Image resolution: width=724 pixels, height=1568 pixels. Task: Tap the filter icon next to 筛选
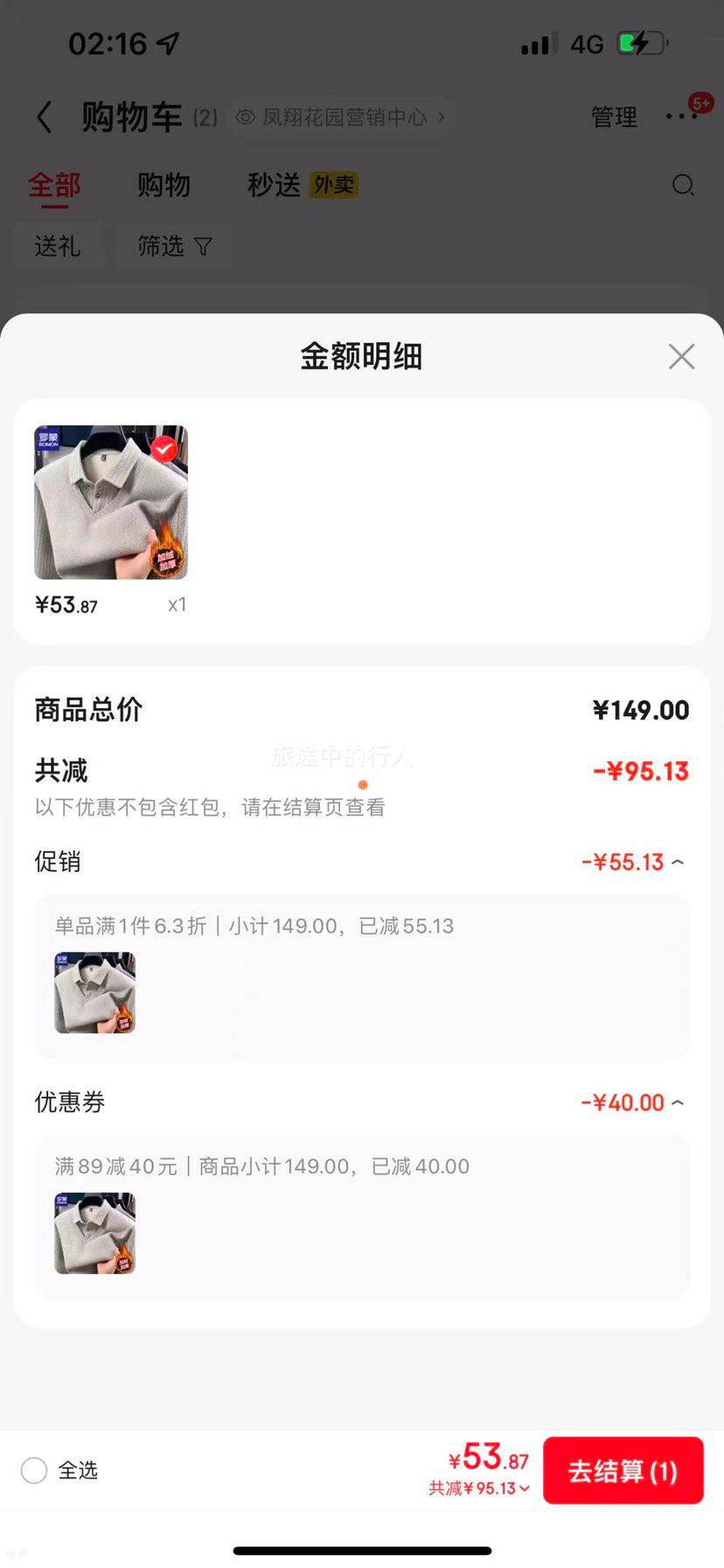coord(202,247)
